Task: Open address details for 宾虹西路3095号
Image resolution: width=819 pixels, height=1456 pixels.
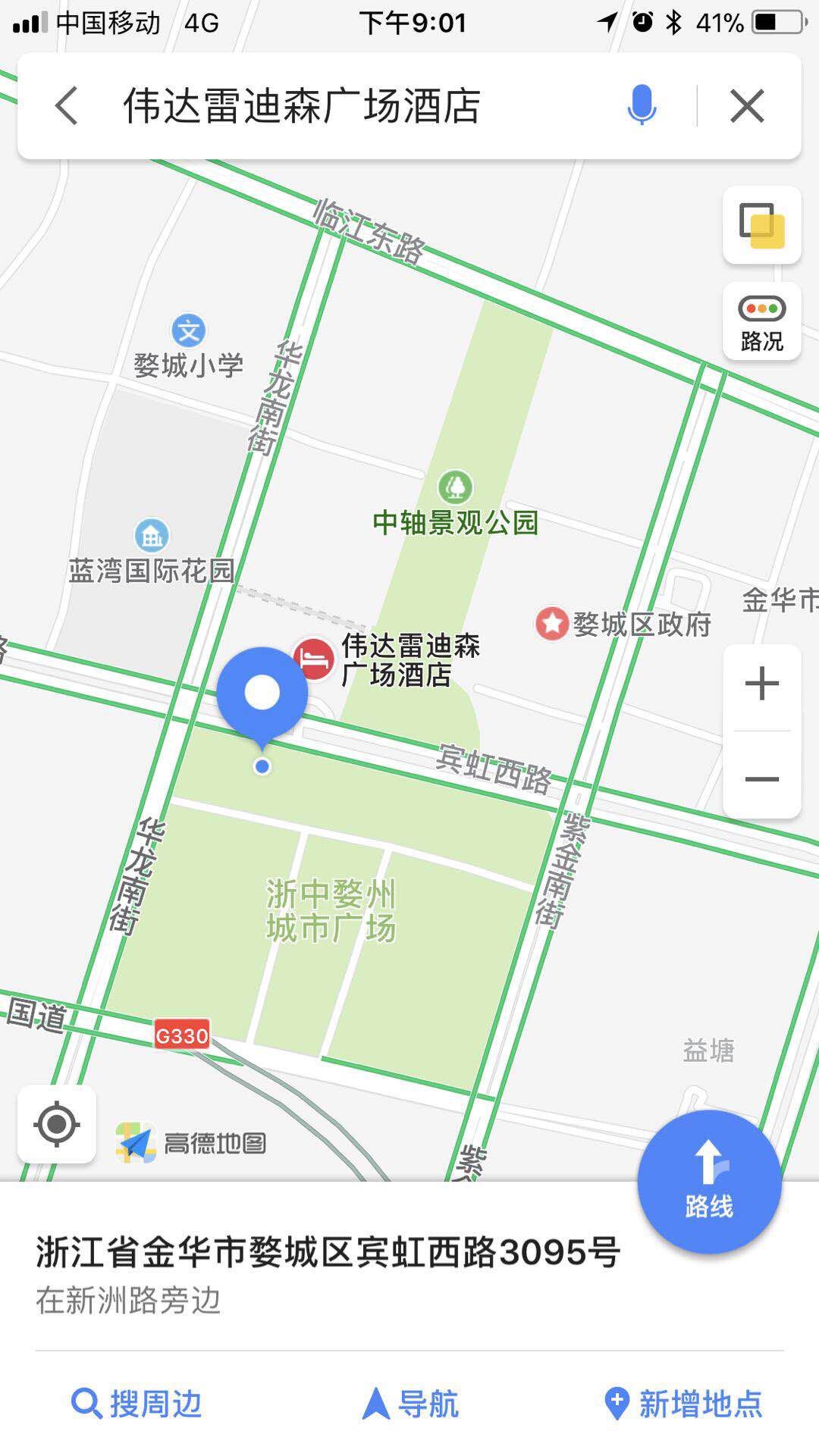Action: (x=328, y=1252)
